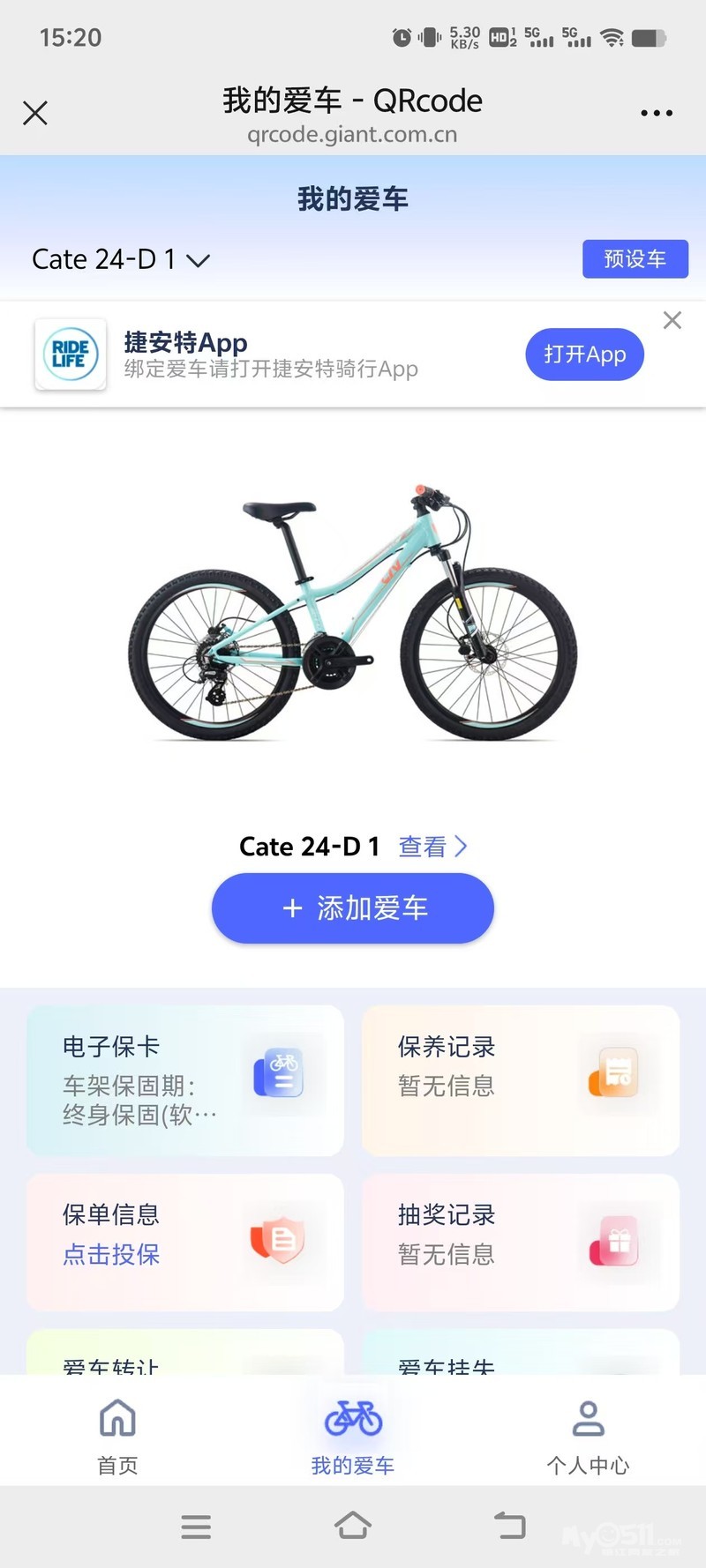Open the 查看 link for the Cate 24-D 1

click(x=432, y=847)
